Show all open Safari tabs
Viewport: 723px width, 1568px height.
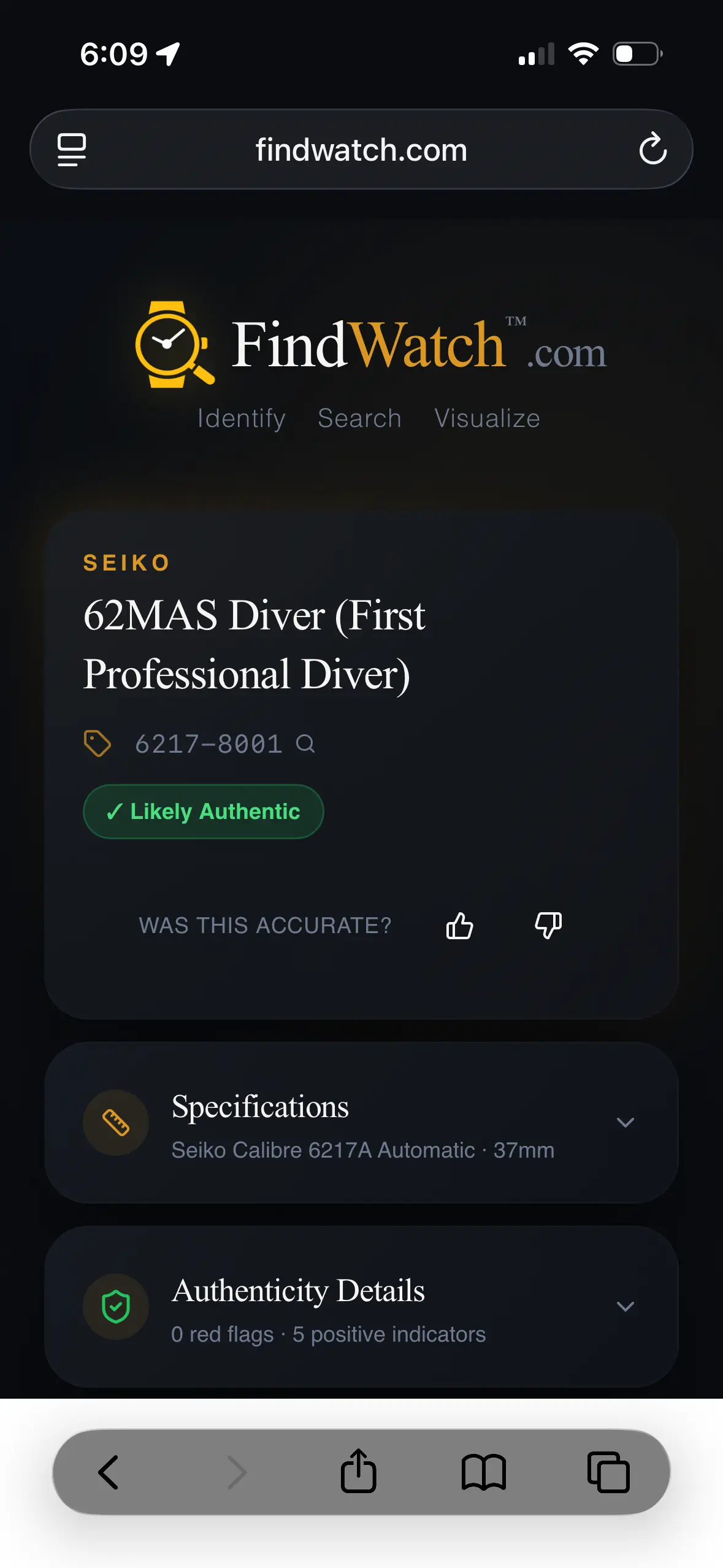608,1472
